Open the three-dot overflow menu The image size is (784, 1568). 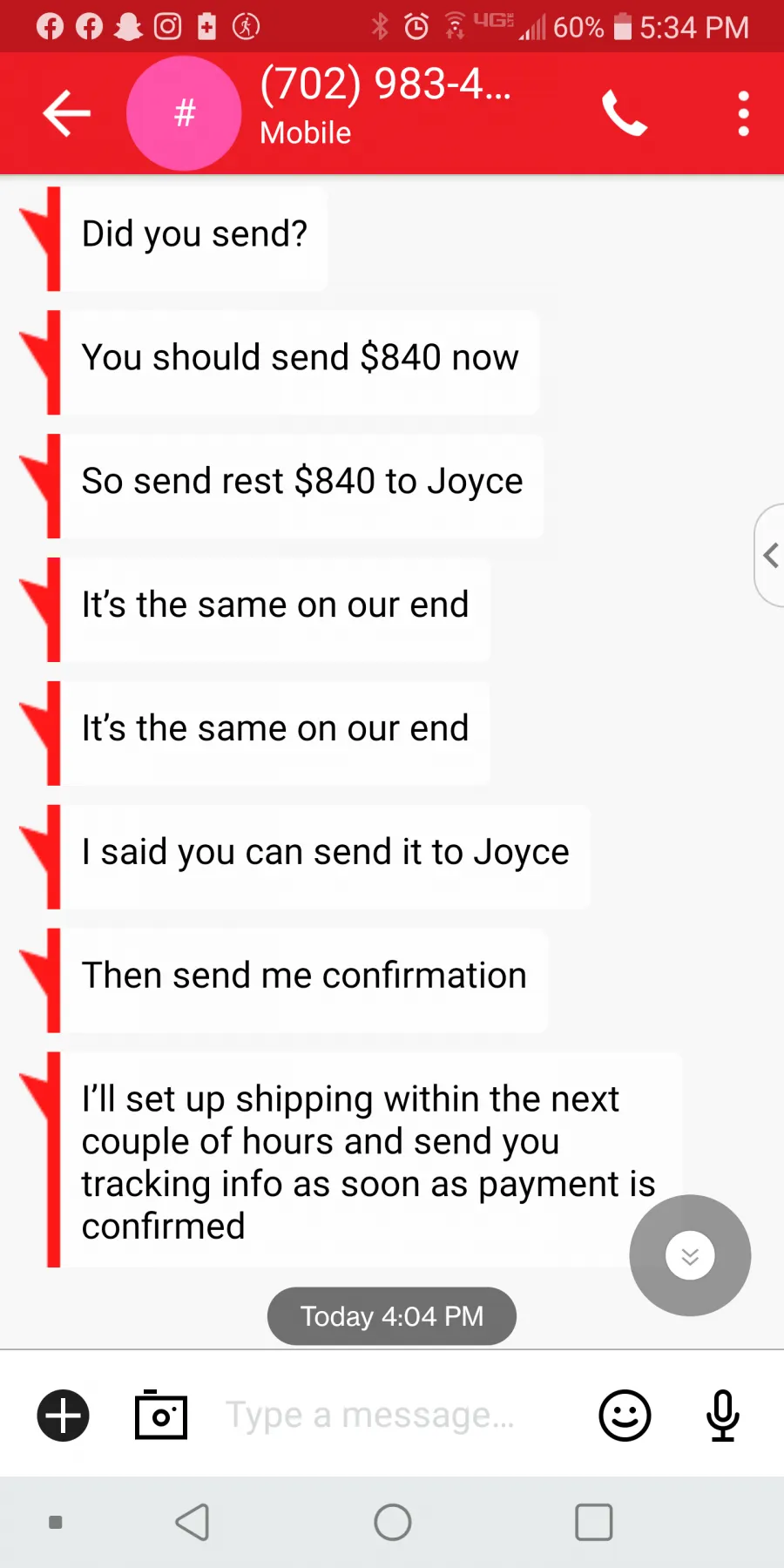coord(743,113)
